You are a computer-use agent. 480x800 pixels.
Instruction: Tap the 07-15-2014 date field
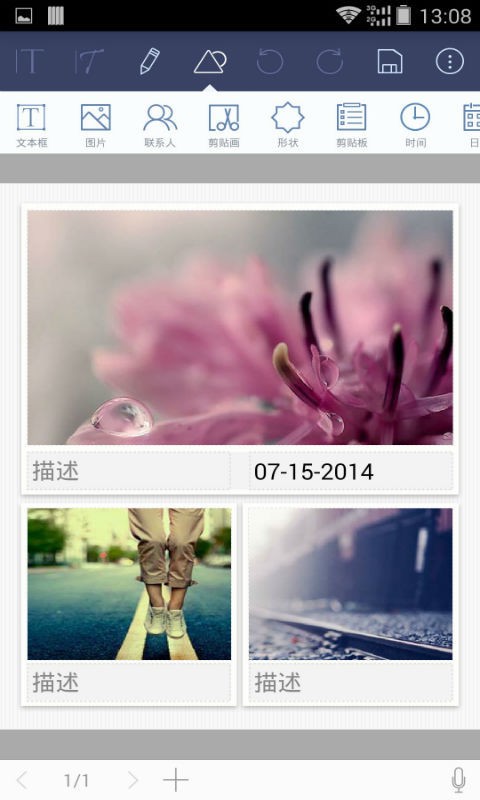click(x=350, y=470)
